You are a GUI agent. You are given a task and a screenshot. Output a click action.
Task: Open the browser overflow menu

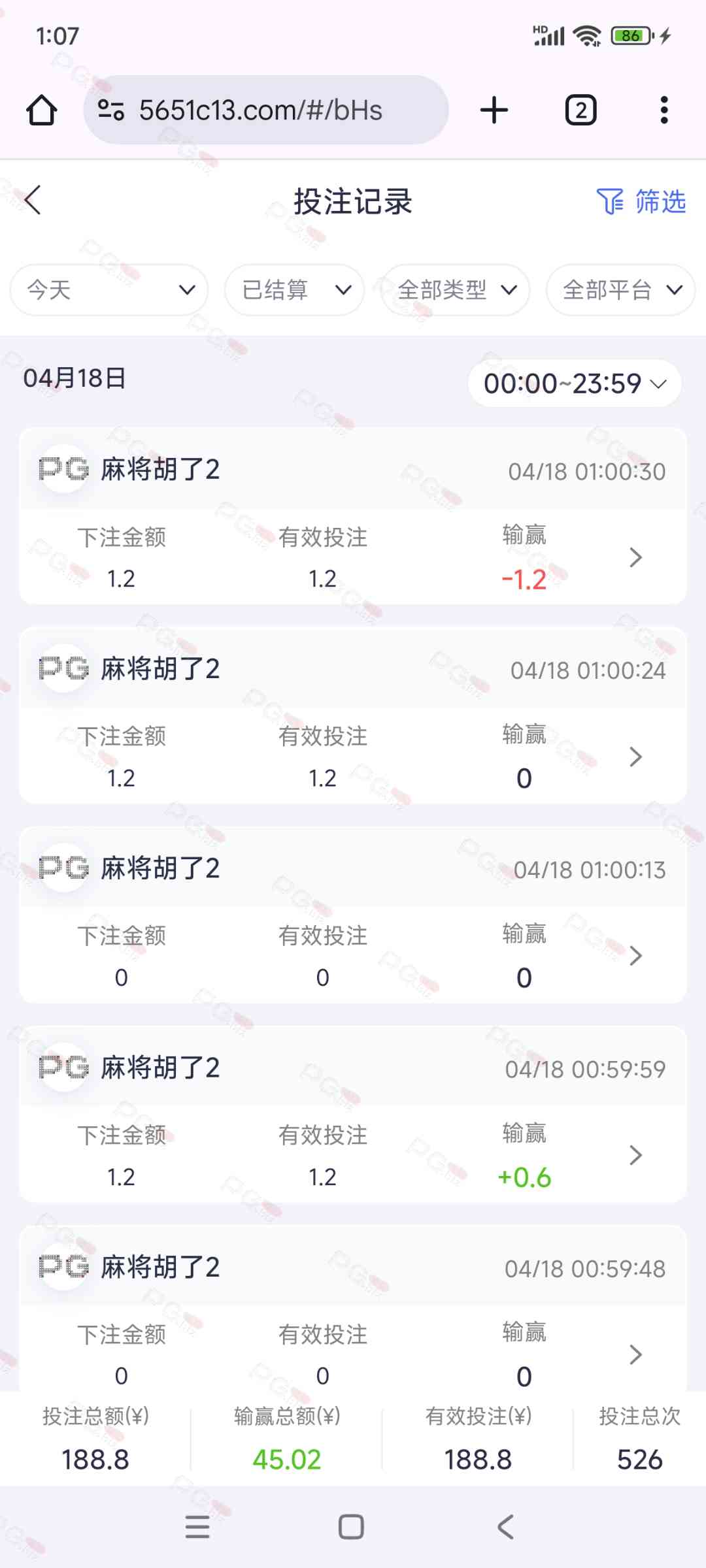(664, 110)
